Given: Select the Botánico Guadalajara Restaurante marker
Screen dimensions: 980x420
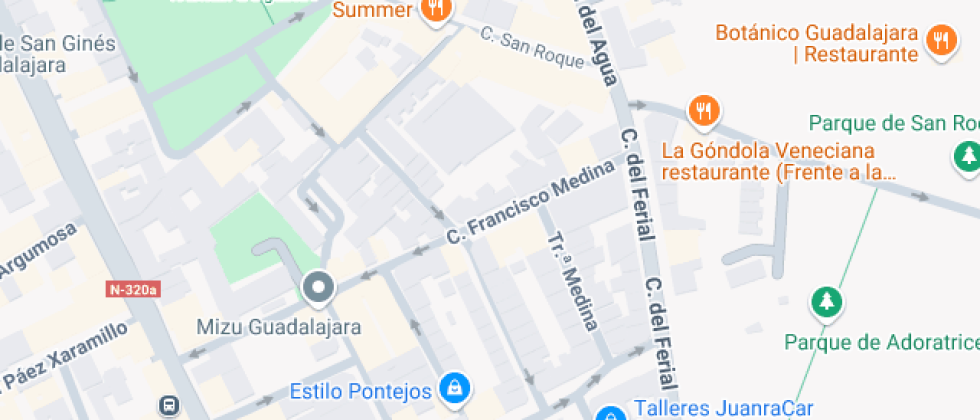Looking at the screenshot, I should coord(940,41).
